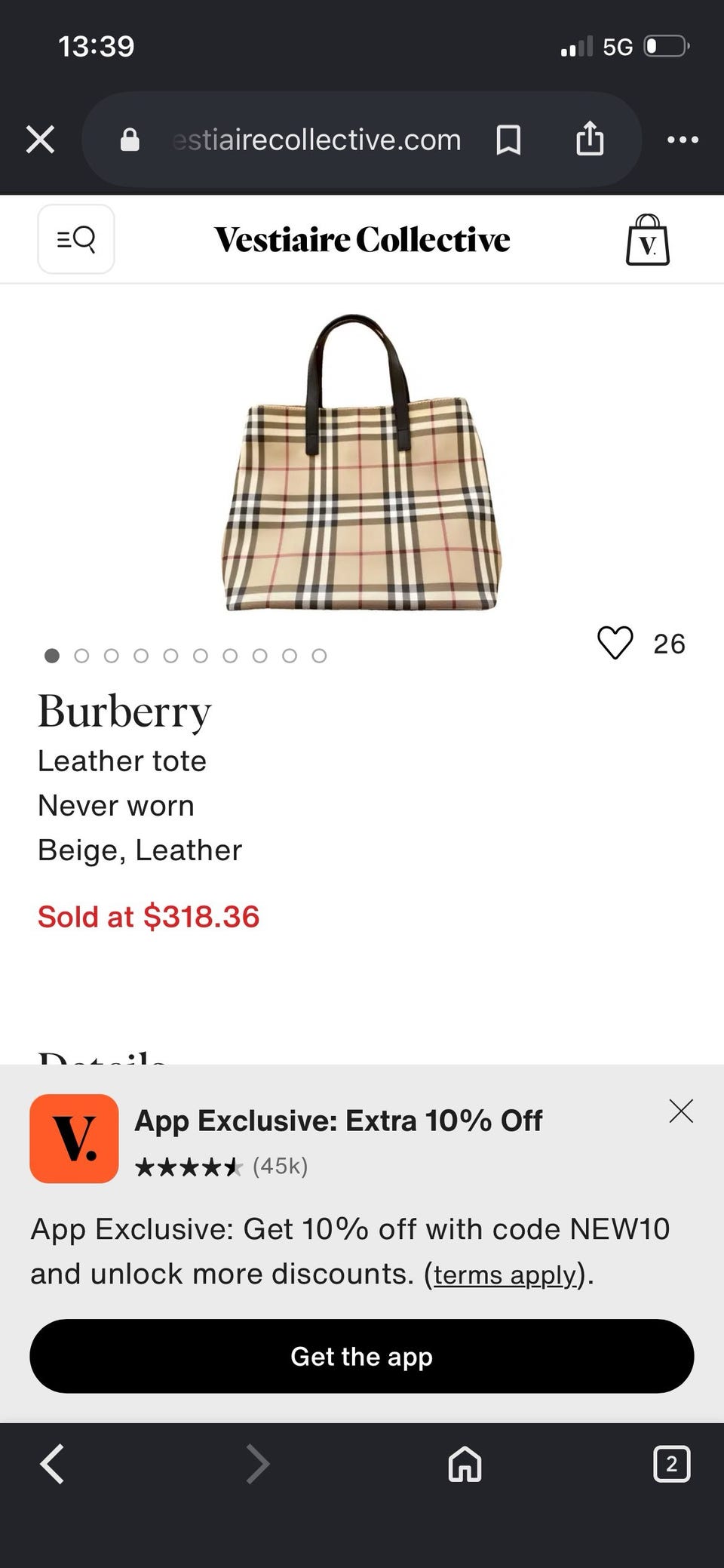Open the menu and search button

point(76,239)
